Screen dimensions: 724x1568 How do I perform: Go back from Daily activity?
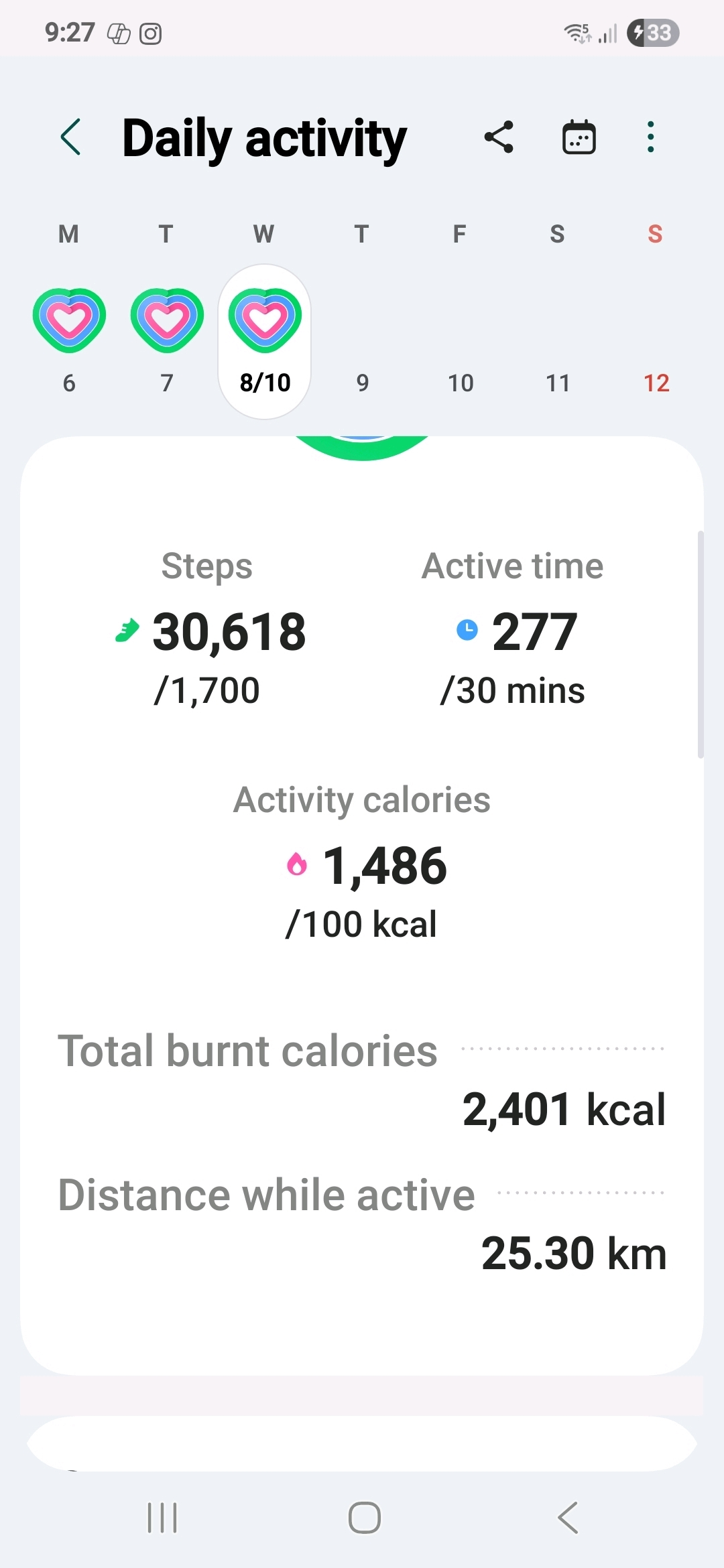click(x=70, y=137)
